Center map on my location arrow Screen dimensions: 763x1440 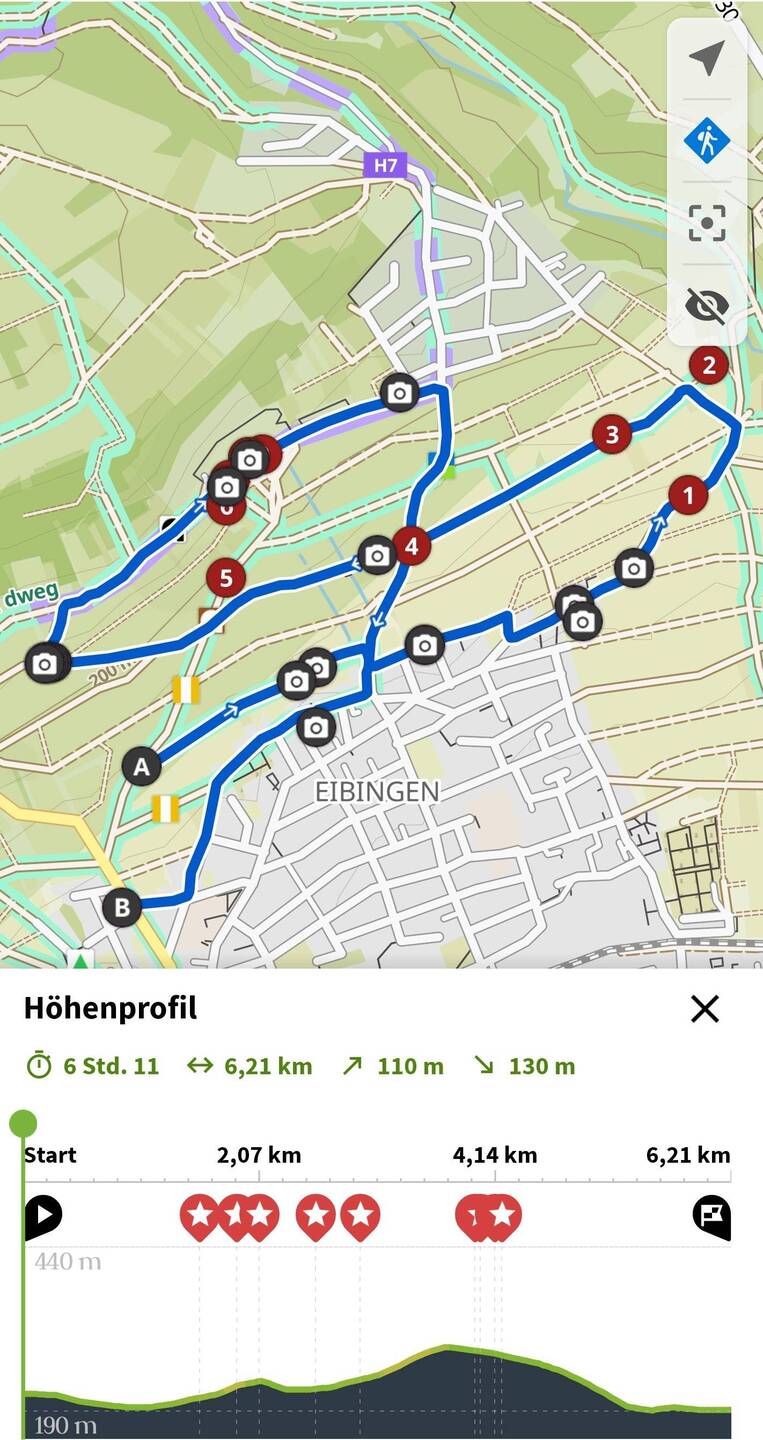pos(707,59)
